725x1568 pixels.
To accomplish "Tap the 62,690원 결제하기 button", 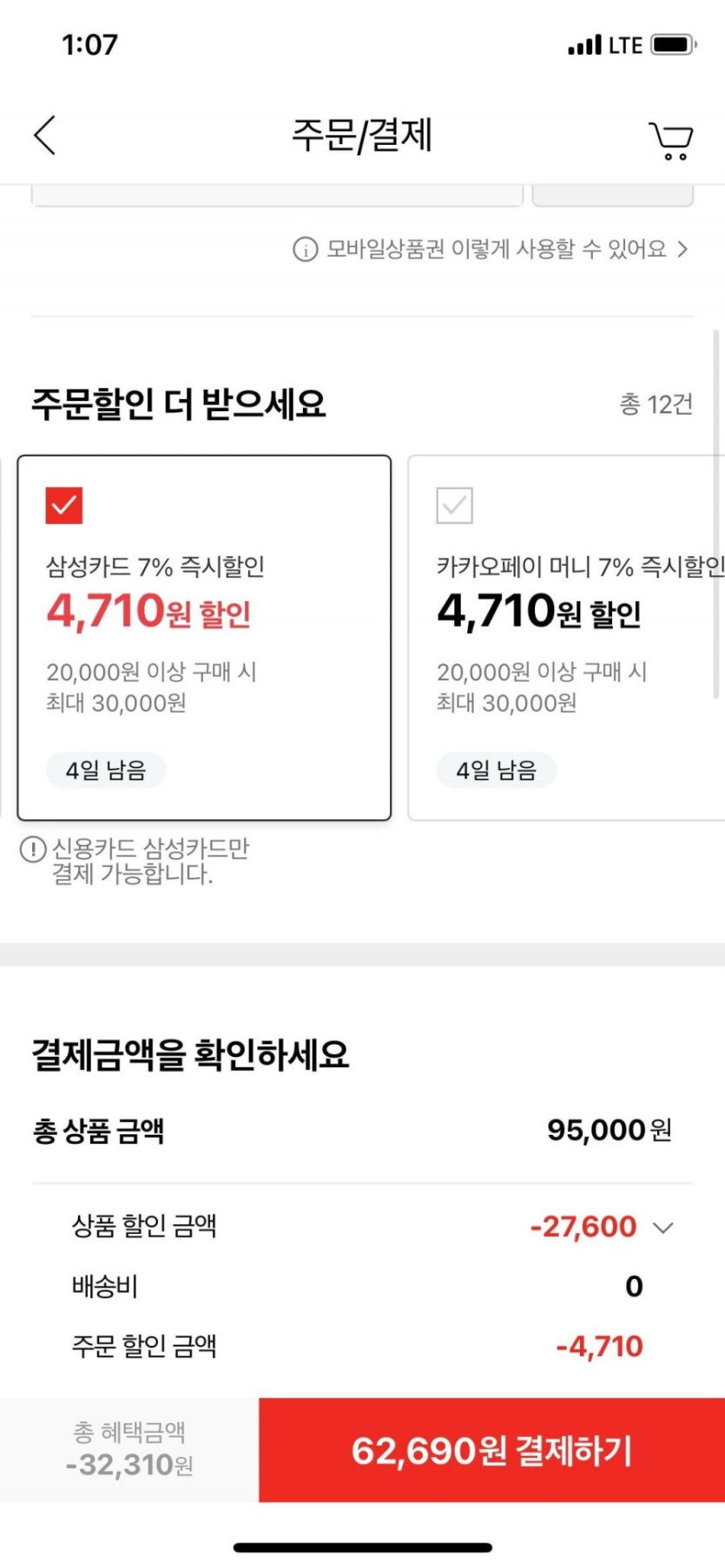I will (491, 1450).
